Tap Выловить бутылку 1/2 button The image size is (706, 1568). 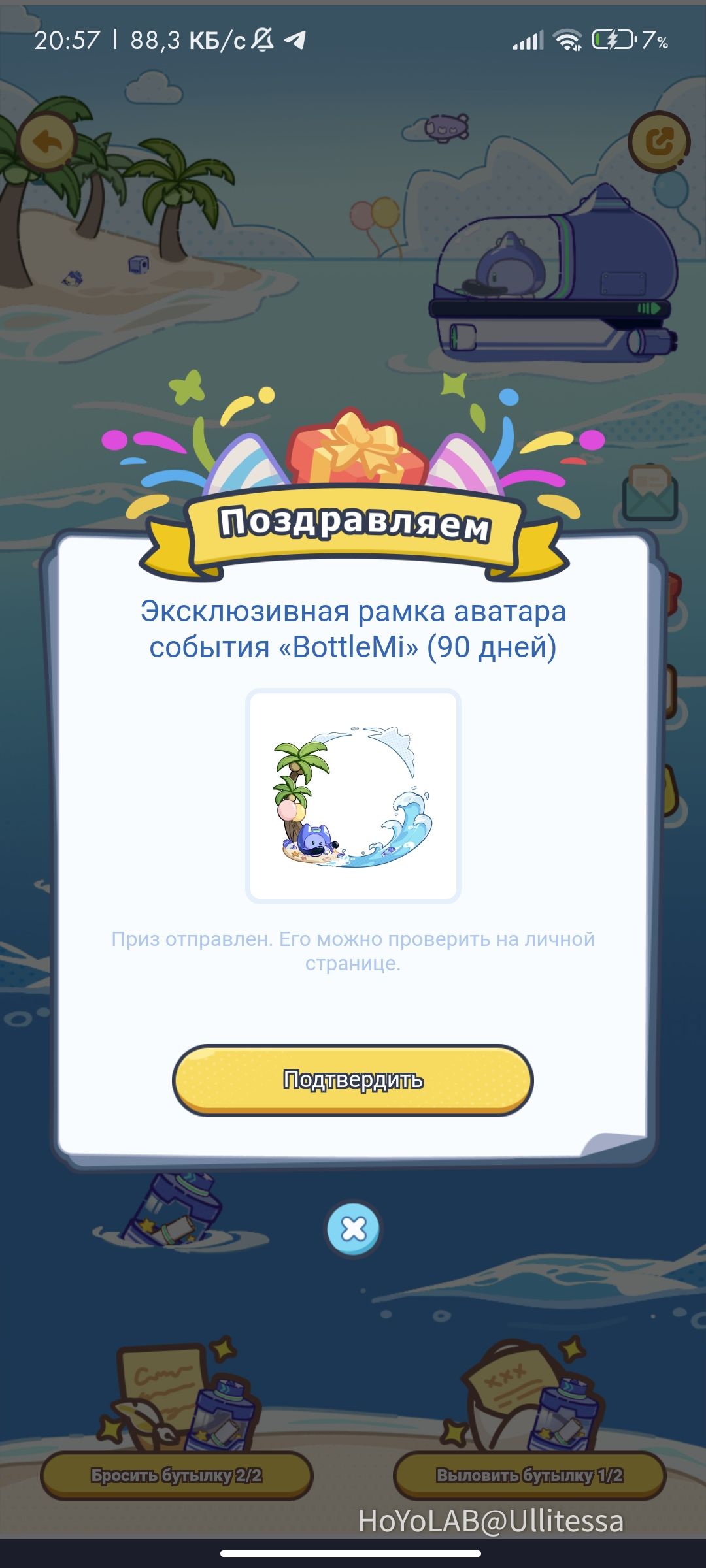click(529, 1475)
